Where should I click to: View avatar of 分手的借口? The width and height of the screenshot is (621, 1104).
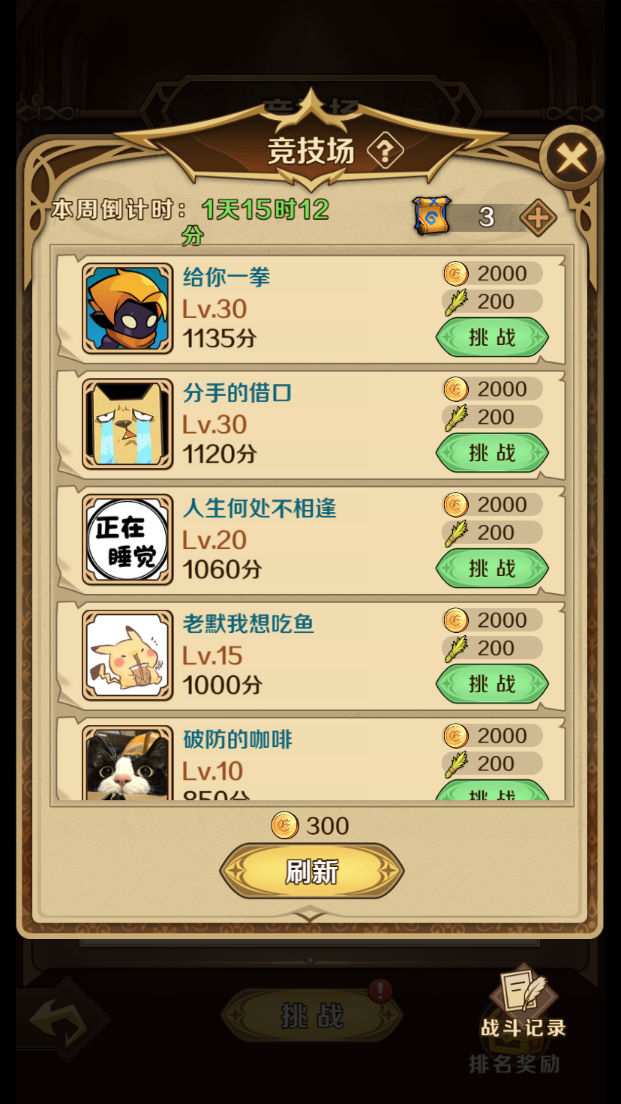[x=127, y=424]
